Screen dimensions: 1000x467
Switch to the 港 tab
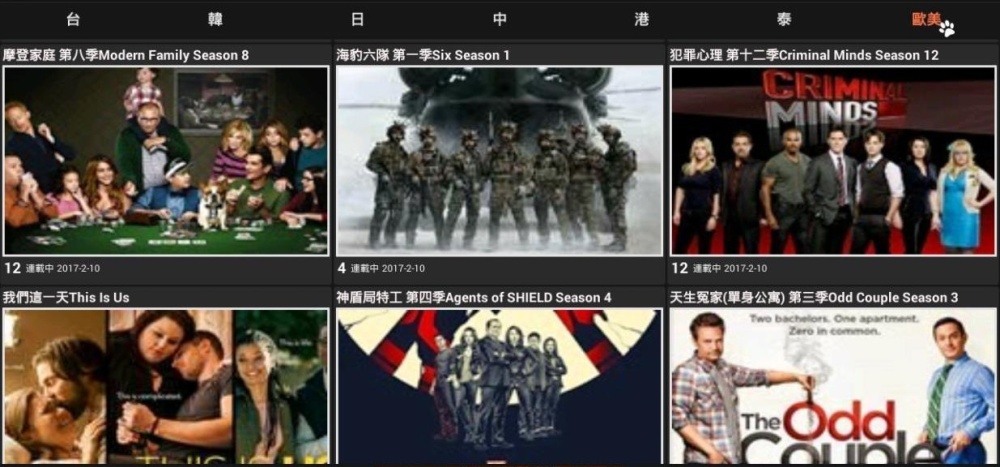pos(642,19)
